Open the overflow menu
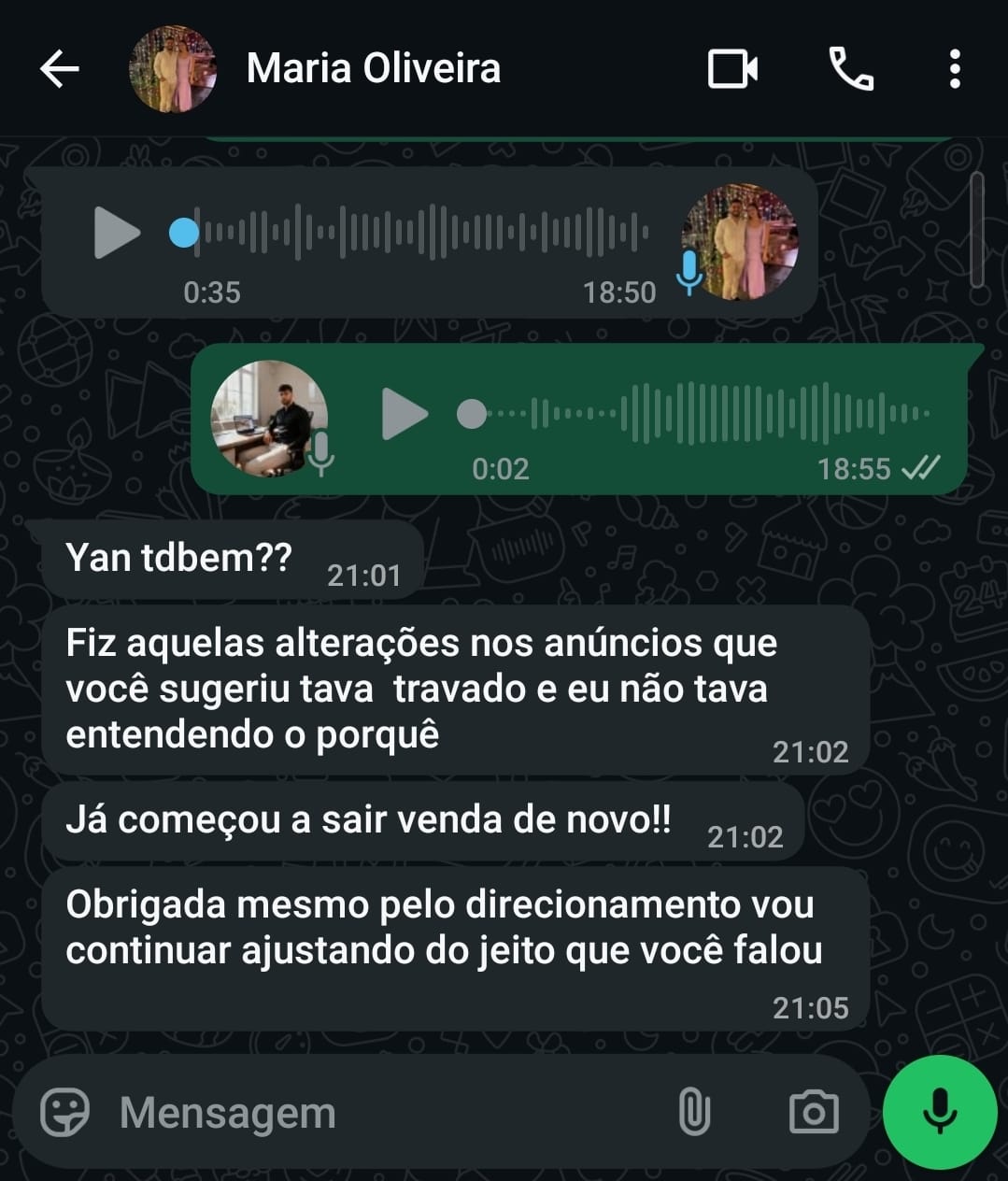Screen dimensions: 1008x1181 click(954, 69)
